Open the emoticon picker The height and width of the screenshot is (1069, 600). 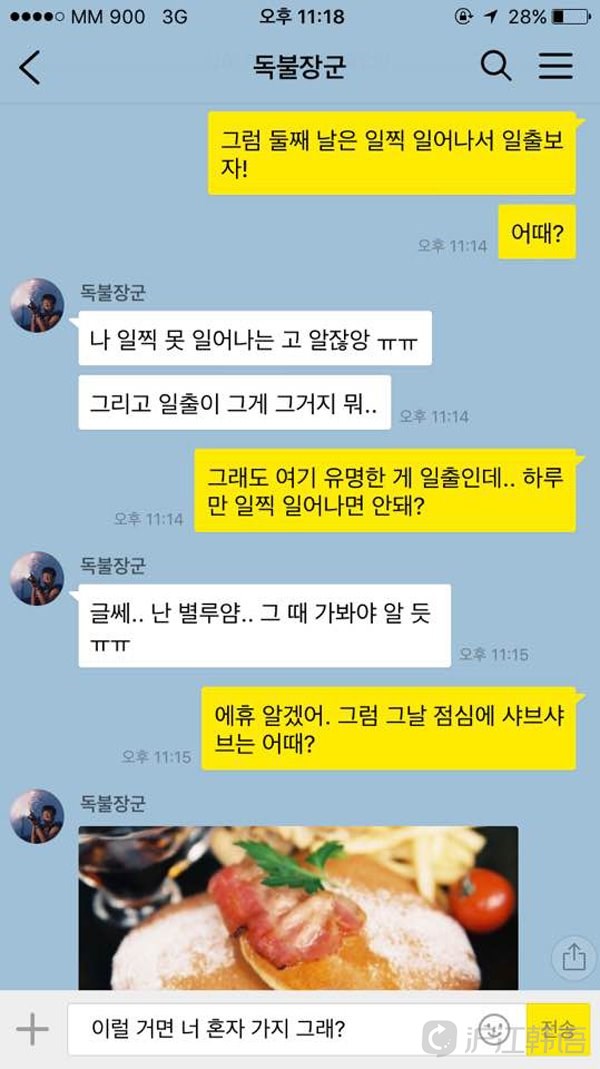point(494,1028)
